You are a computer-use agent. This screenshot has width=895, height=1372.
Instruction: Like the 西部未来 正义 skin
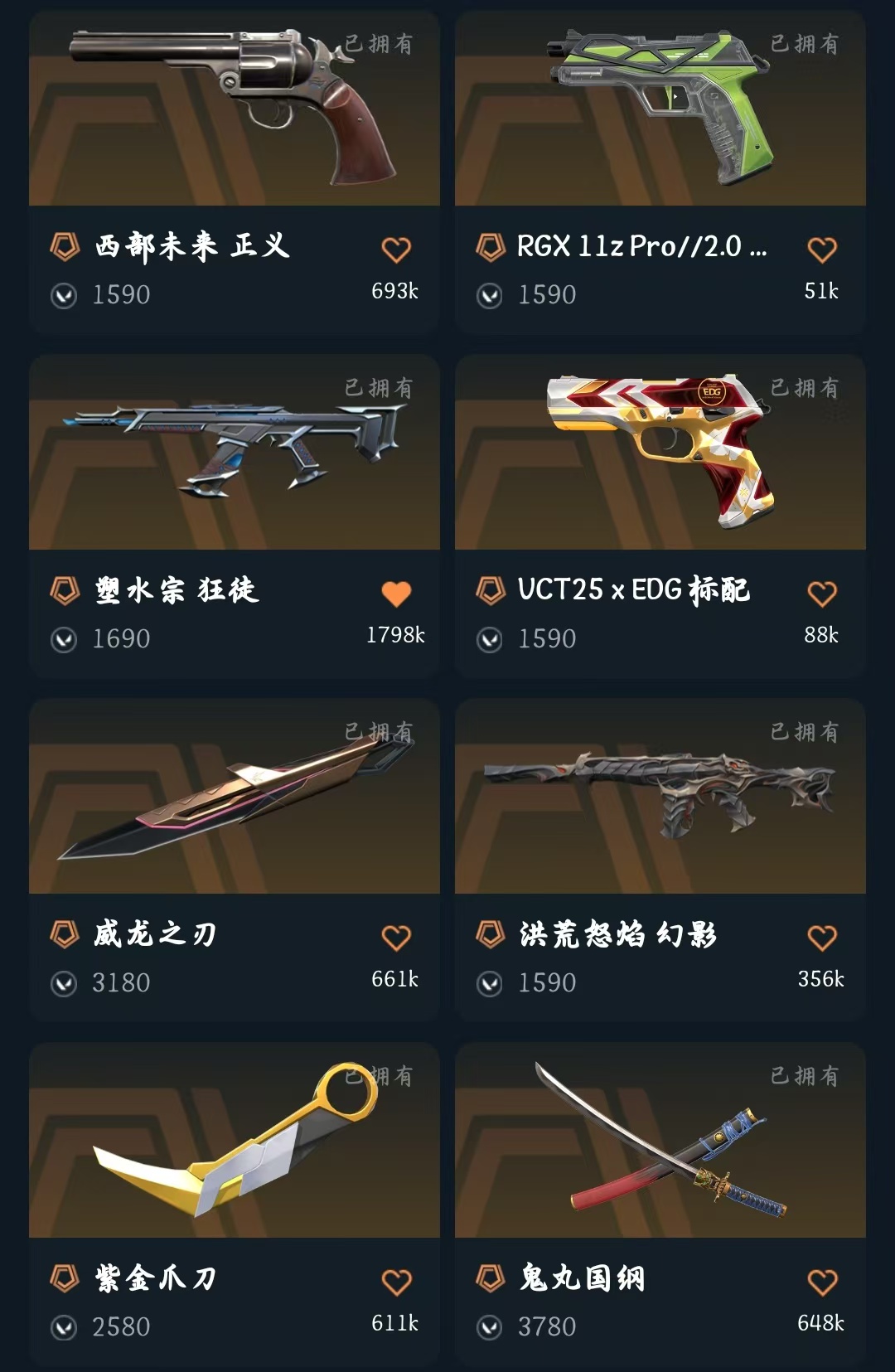click(x=396, y=250)
